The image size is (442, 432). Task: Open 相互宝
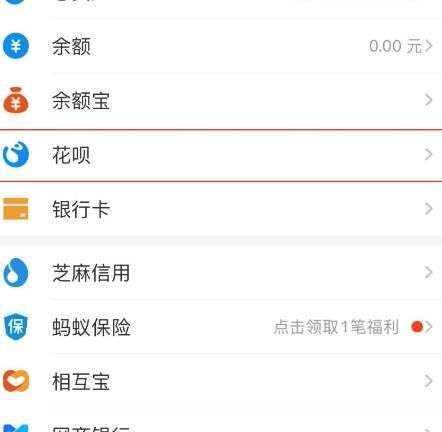[x=221, y=381]
